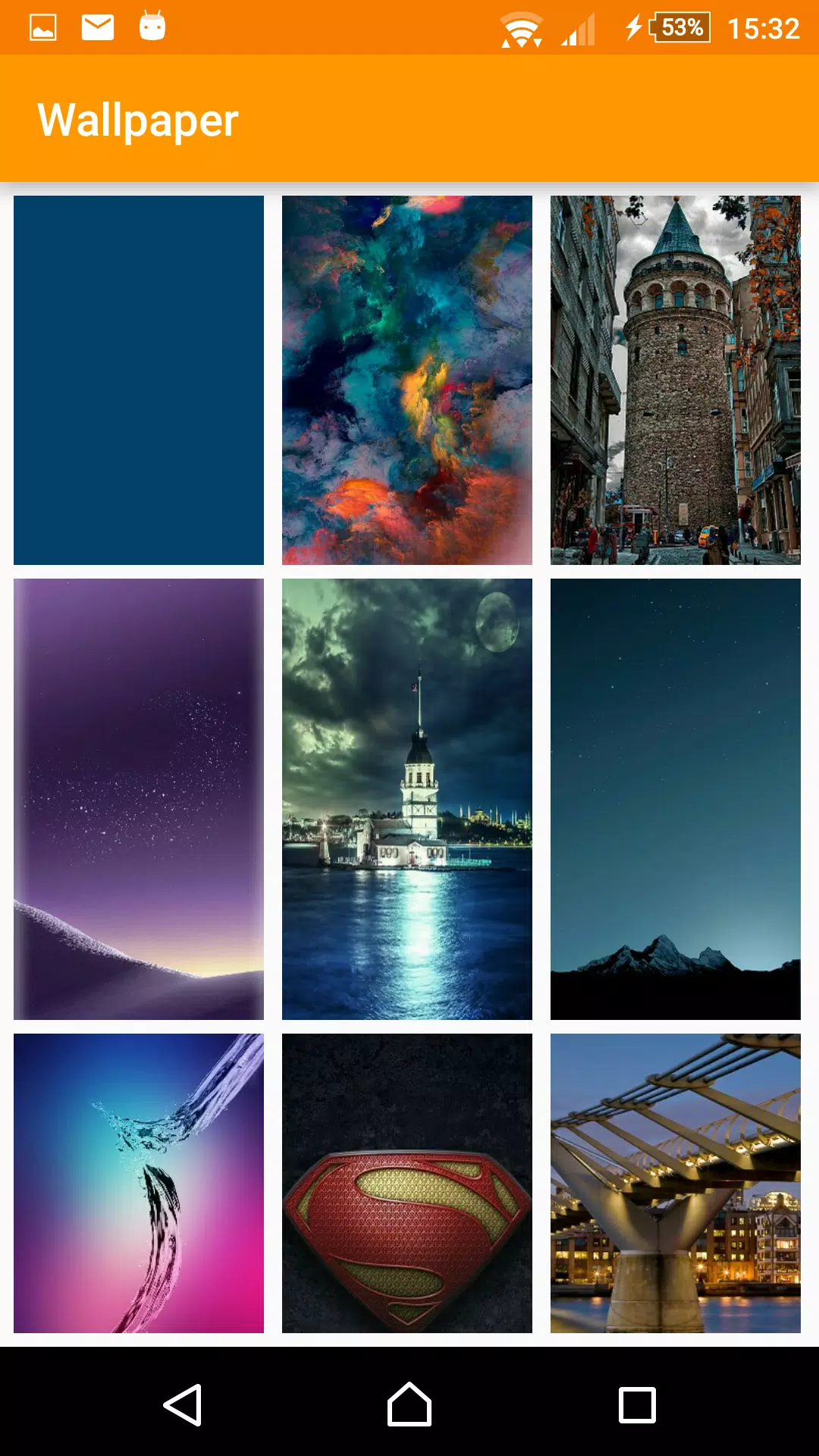Open the illuminated bridge wallpaper
This screenshot has height=1456, width=819.
(676, 1183)
